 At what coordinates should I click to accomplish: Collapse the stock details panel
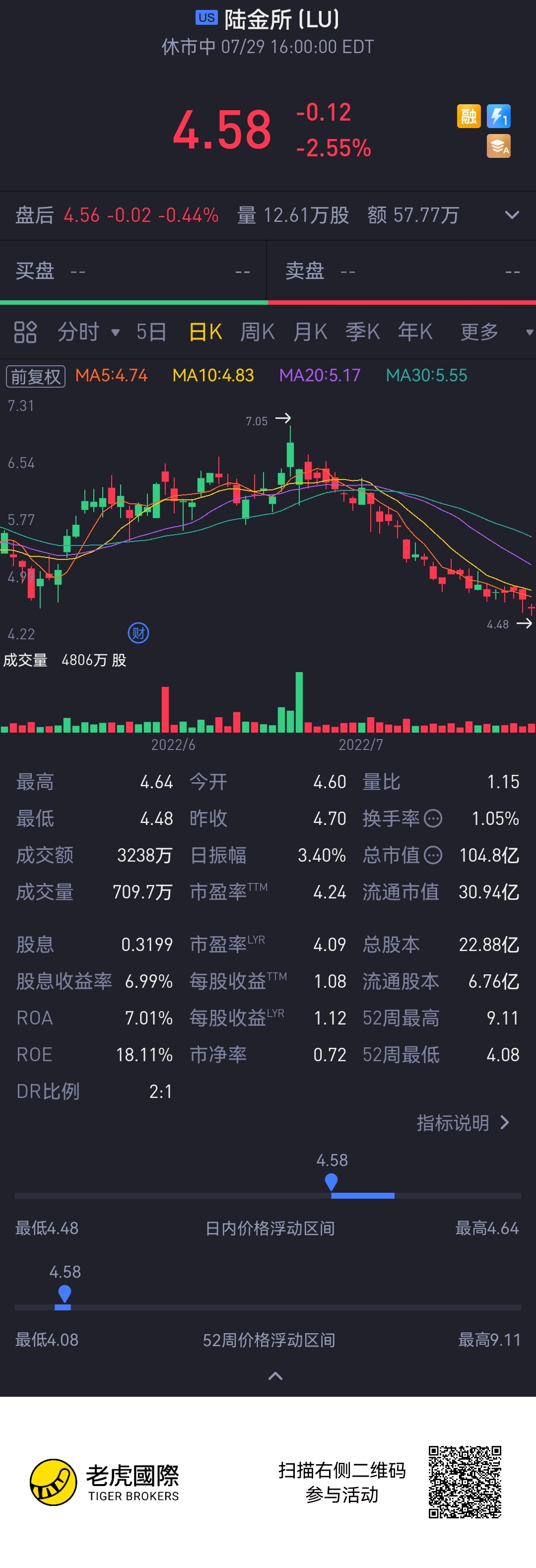[x=275, y=1375]
